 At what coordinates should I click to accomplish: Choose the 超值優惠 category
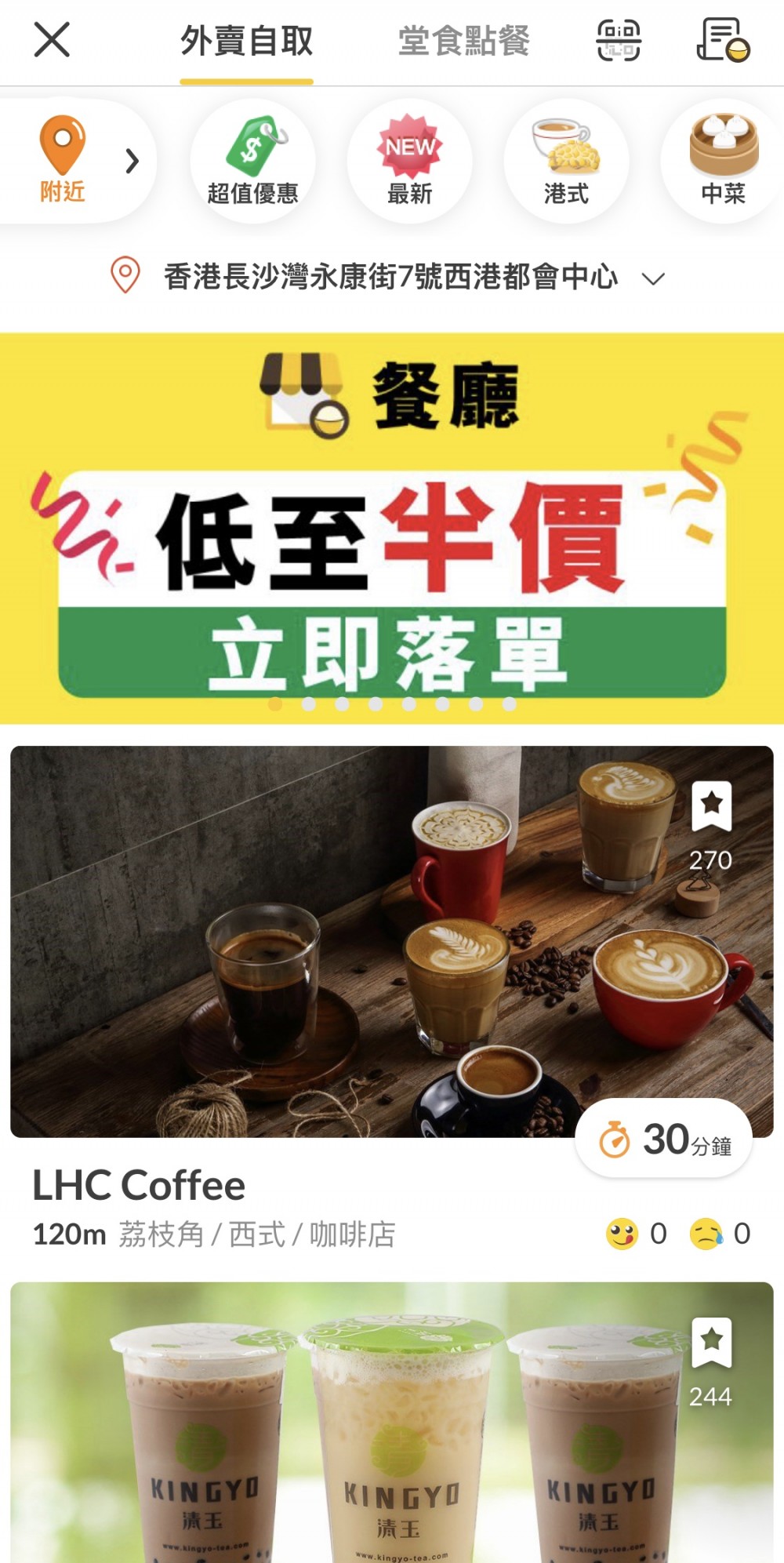pos(252,161)
